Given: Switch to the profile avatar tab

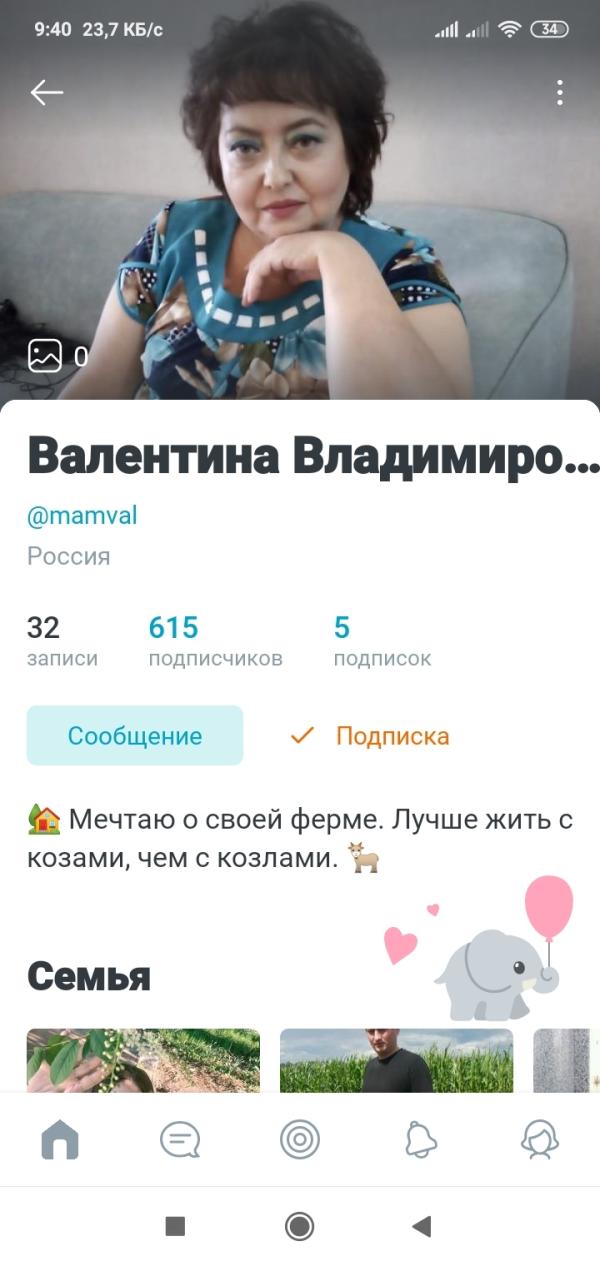Looking at the screenshot, I should pyautogui.click(x=540, y=1140).
